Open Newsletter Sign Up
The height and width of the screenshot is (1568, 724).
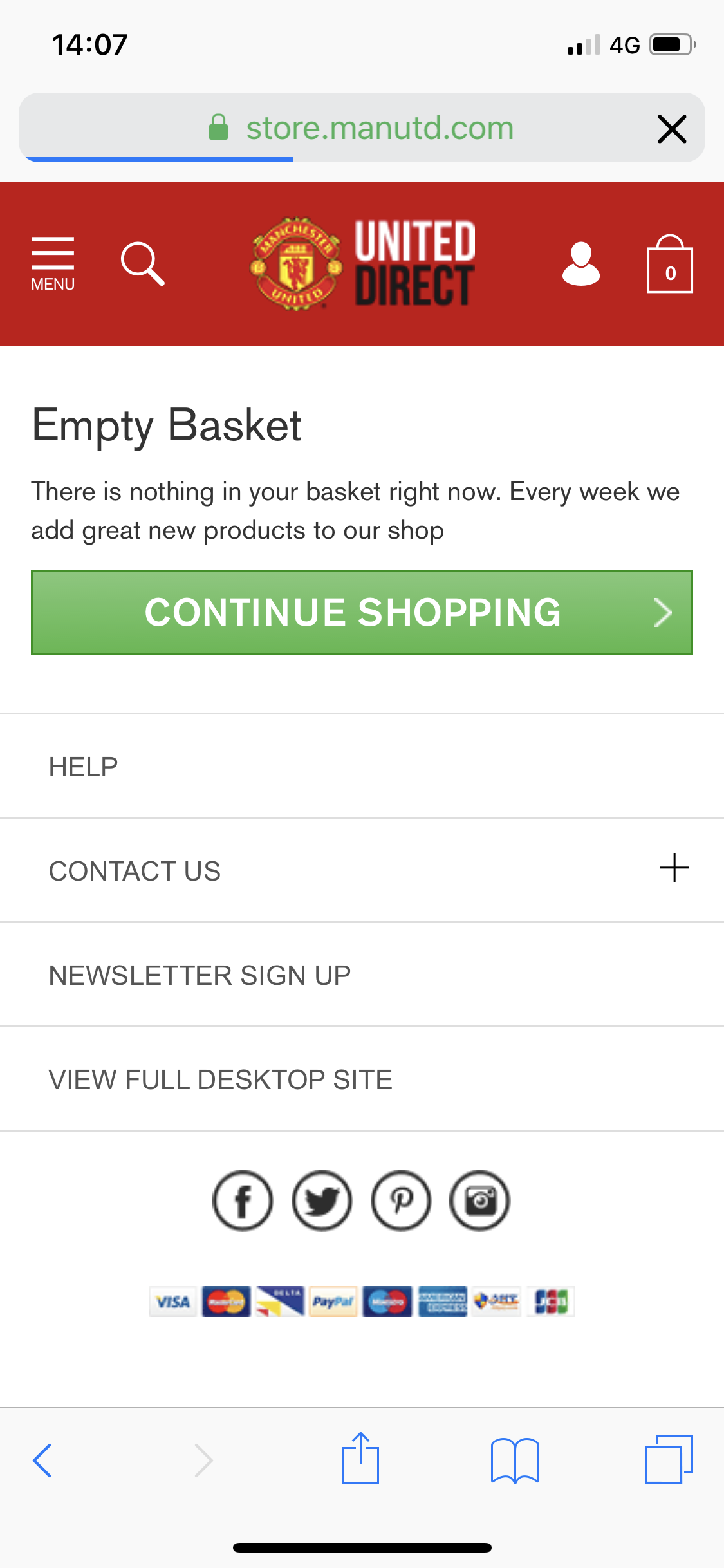pos(362,975)
